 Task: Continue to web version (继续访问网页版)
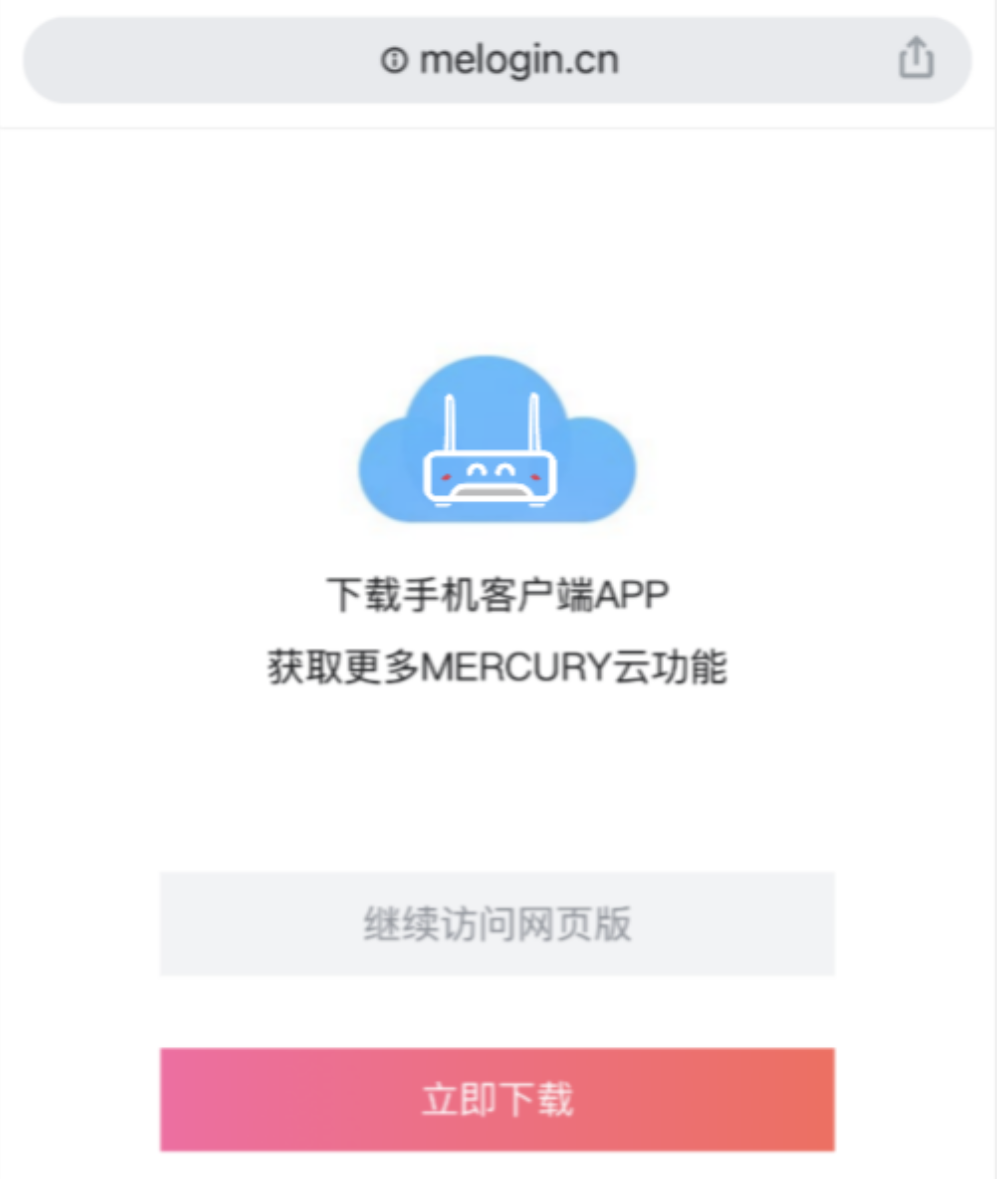(x=497, y=923)
